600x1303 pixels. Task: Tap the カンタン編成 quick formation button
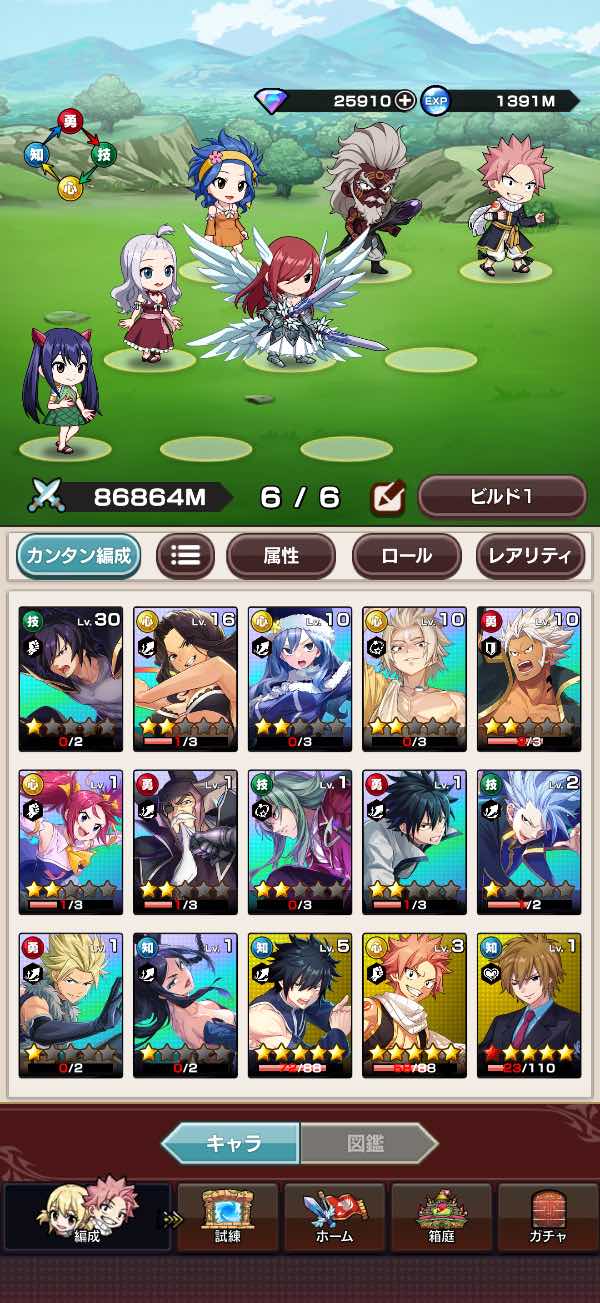tap(78, 556)
